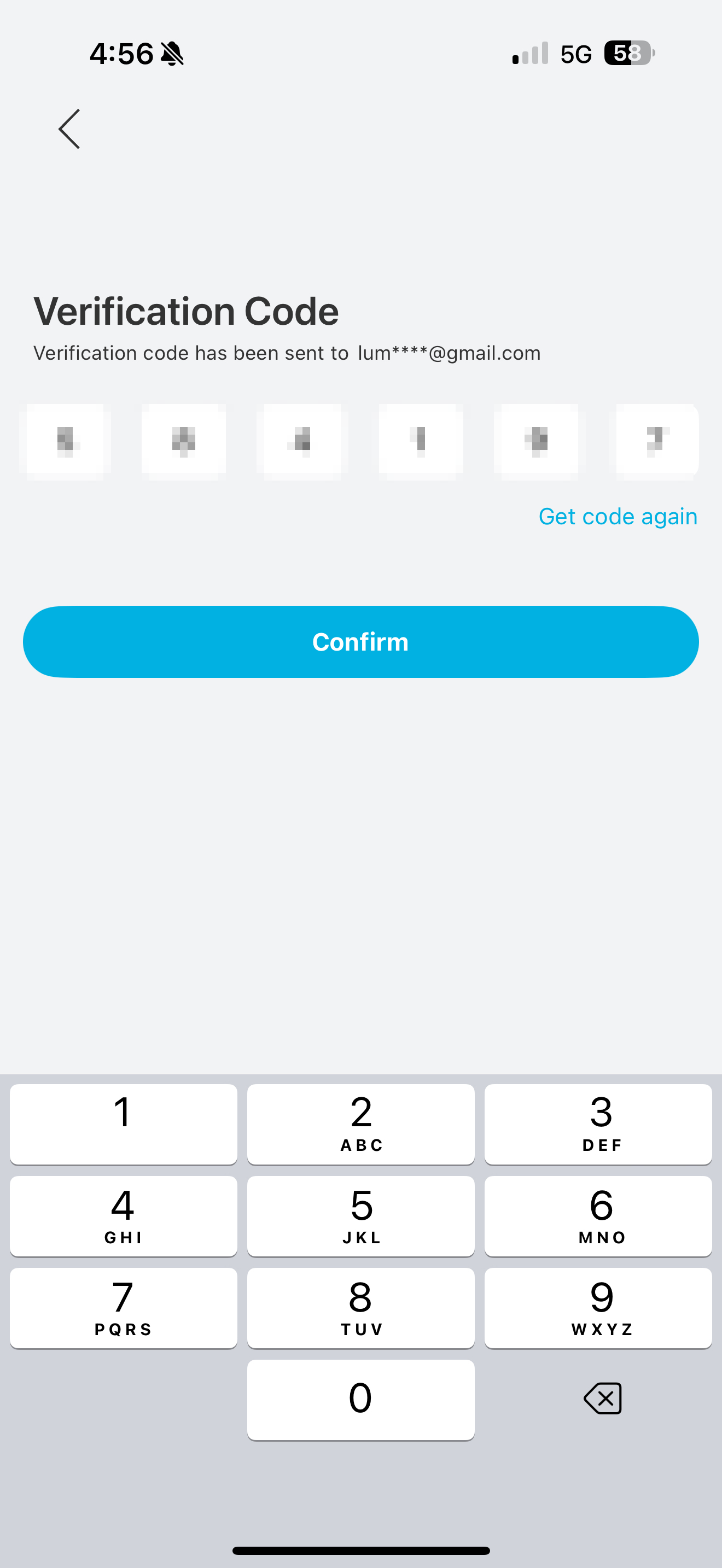
Task: Tap keypad digit 3
Action: tap(598, 1124)
